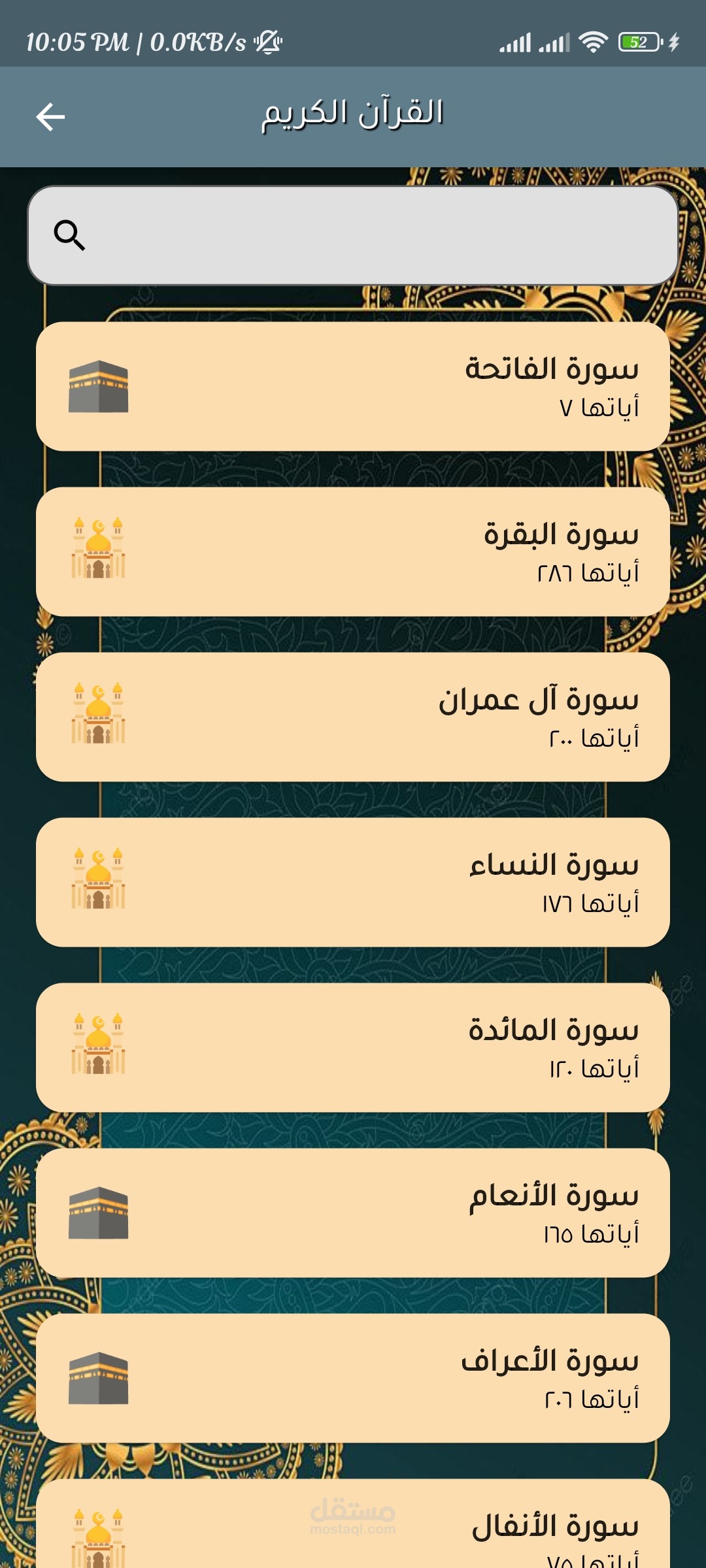
Task: Choose سورة المائدة
Action: [353, 1047]
